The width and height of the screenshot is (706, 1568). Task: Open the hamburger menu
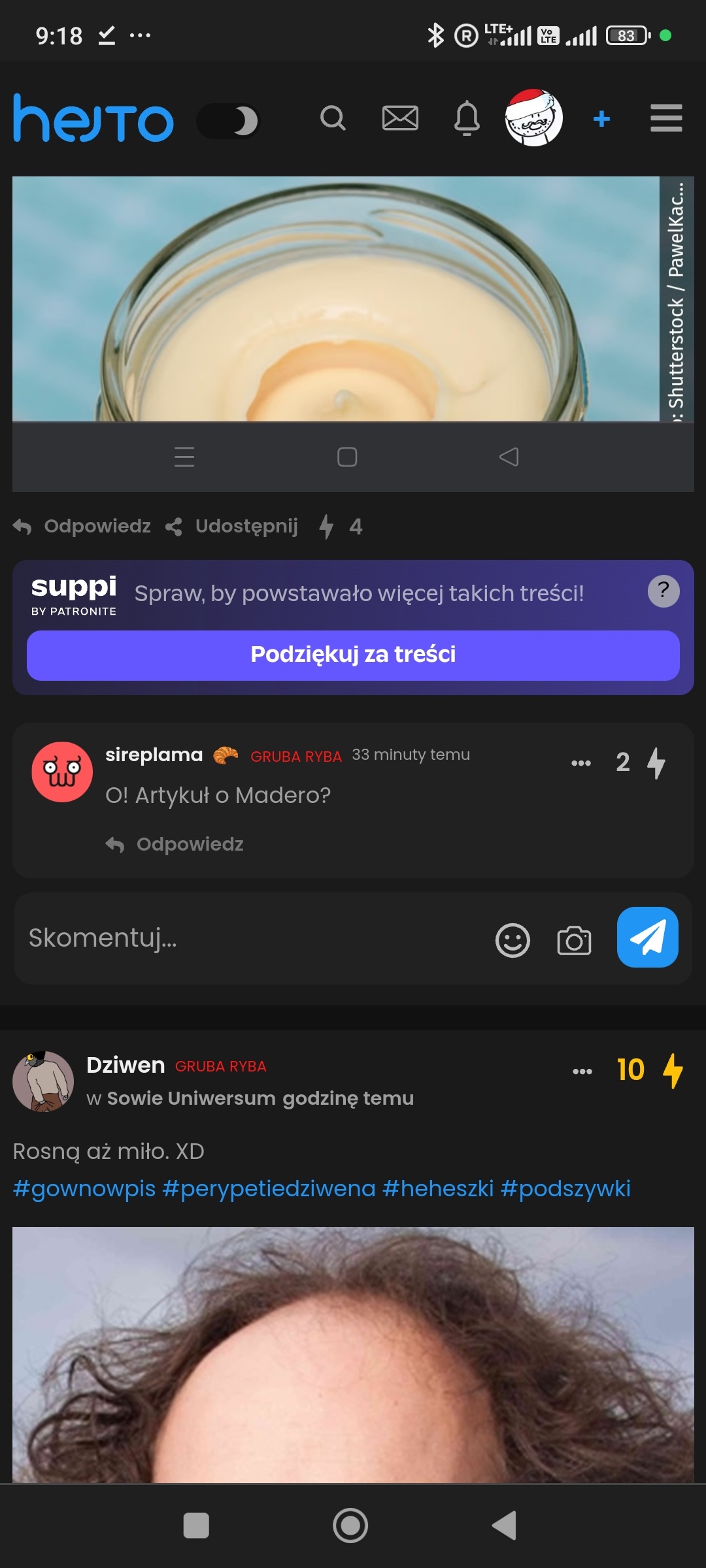click(x=666, y=118)
